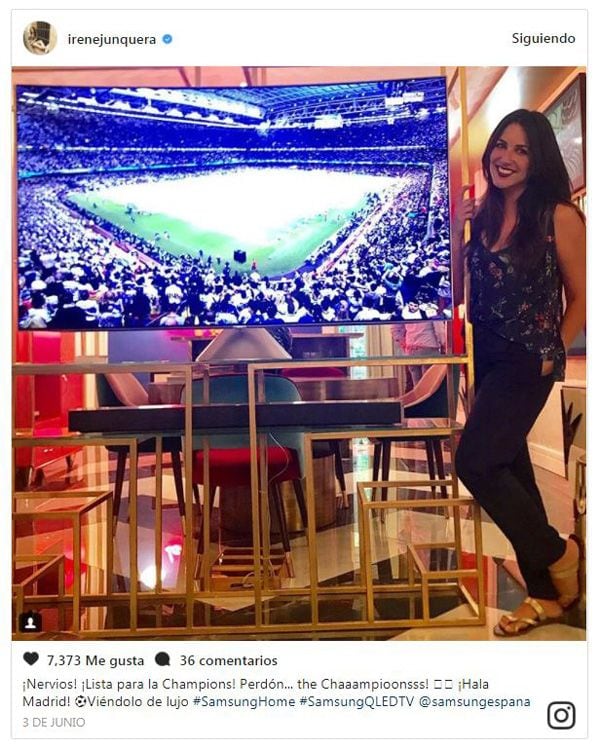This screenshot has width=600, height=749.
Task: Like the post with the heart icon
Action: click(x=31, y=660)
